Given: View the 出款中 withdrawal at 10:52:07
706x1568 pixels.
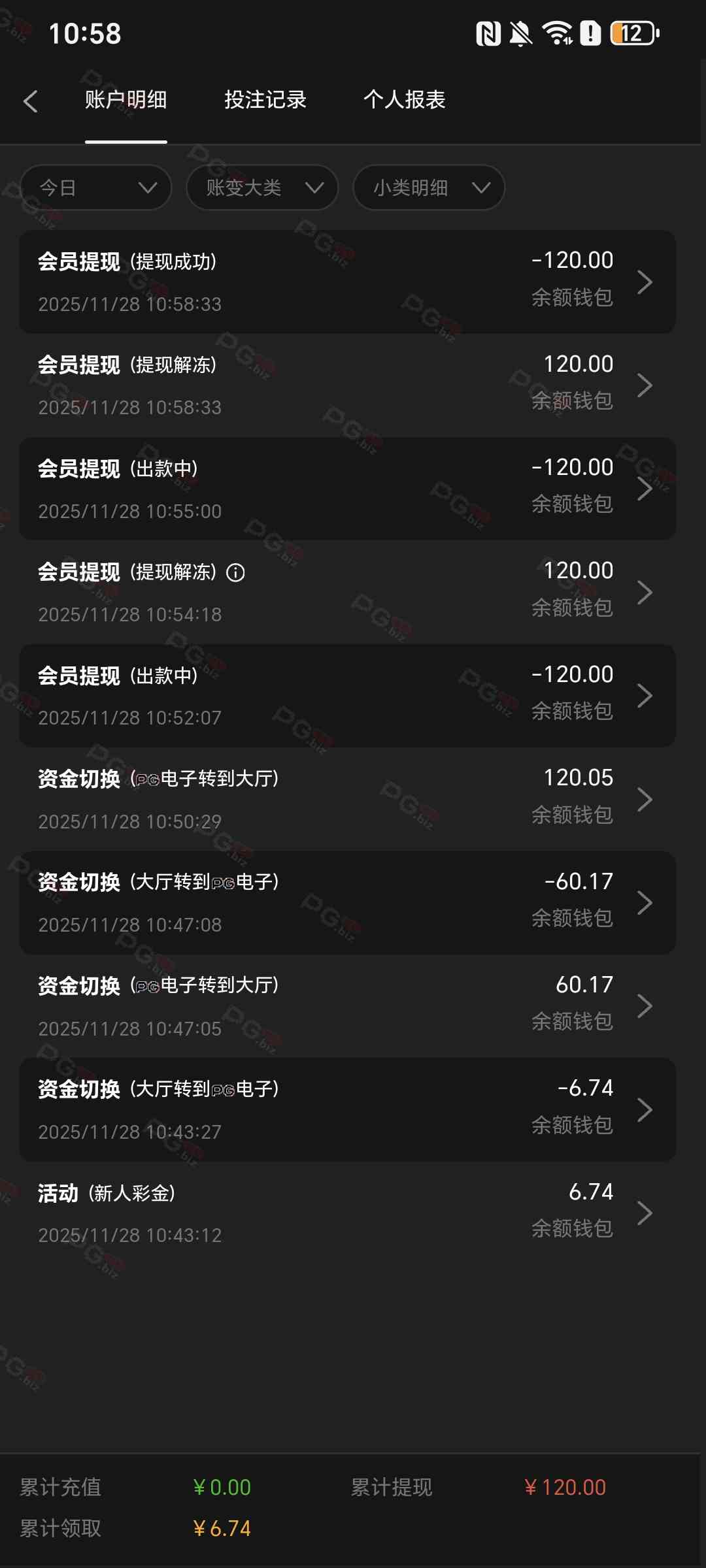Looking at the screenshot, I should [346, 696].
